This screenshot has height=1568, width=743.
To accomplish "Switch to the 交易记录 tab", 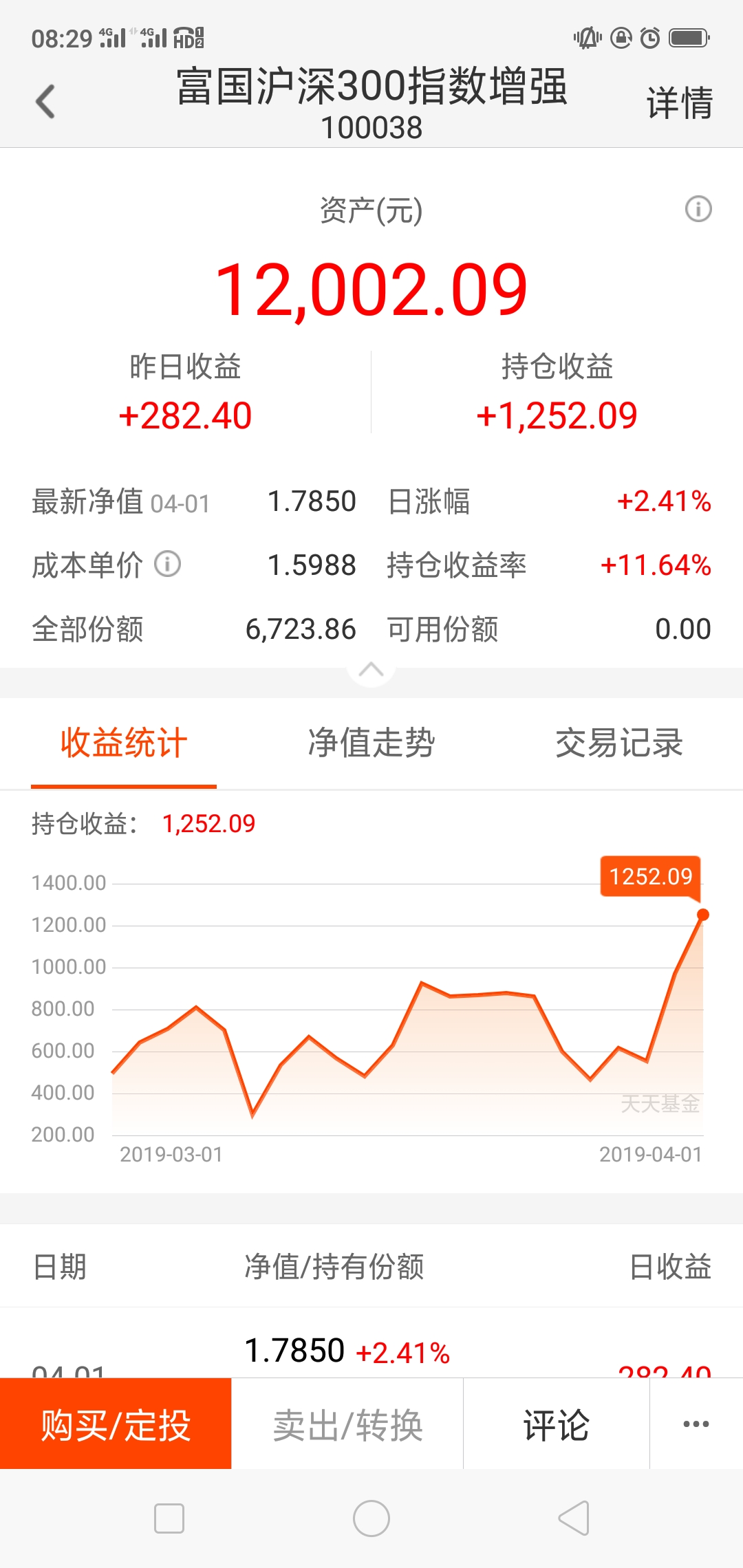I will point(619,743).
